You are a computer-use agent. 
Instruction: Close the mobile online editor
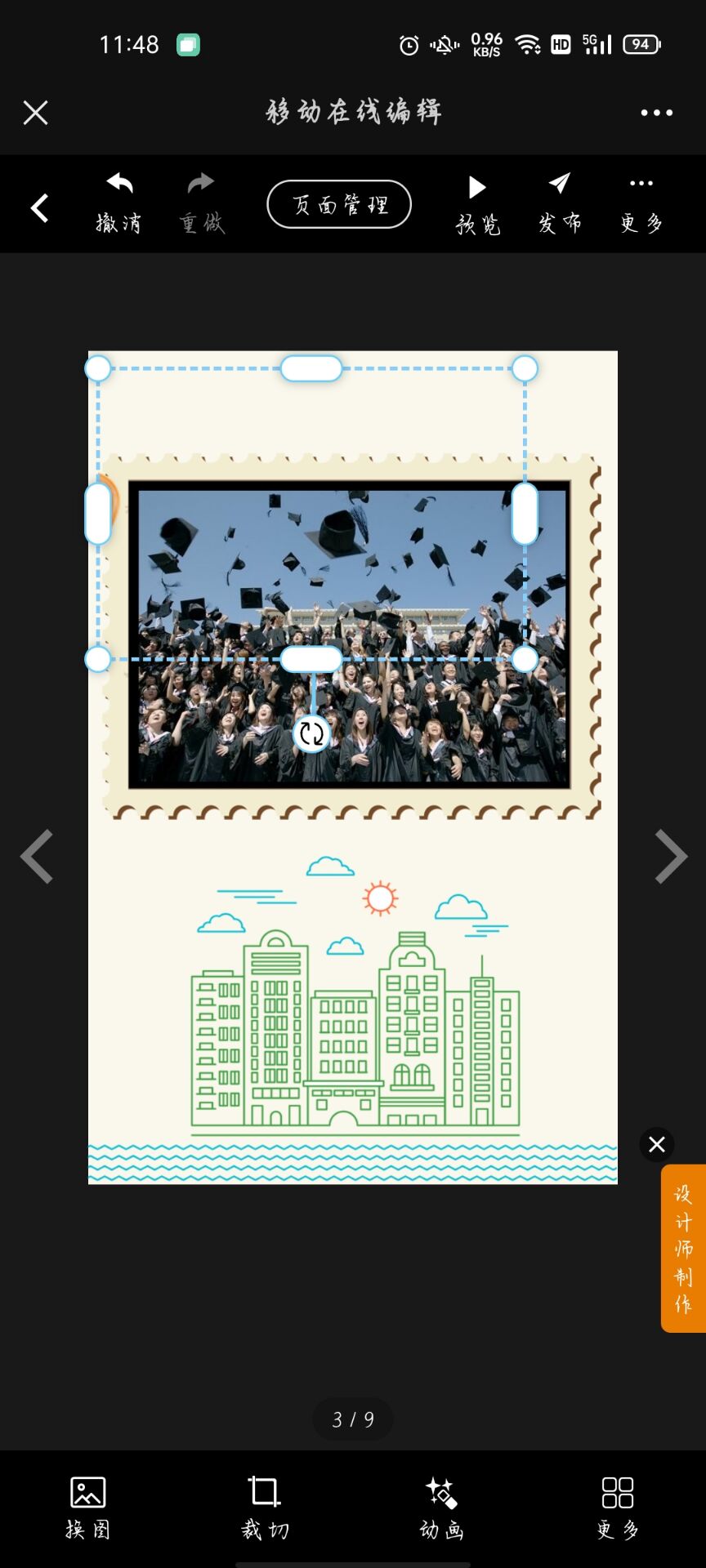click(x=35, y=113)
